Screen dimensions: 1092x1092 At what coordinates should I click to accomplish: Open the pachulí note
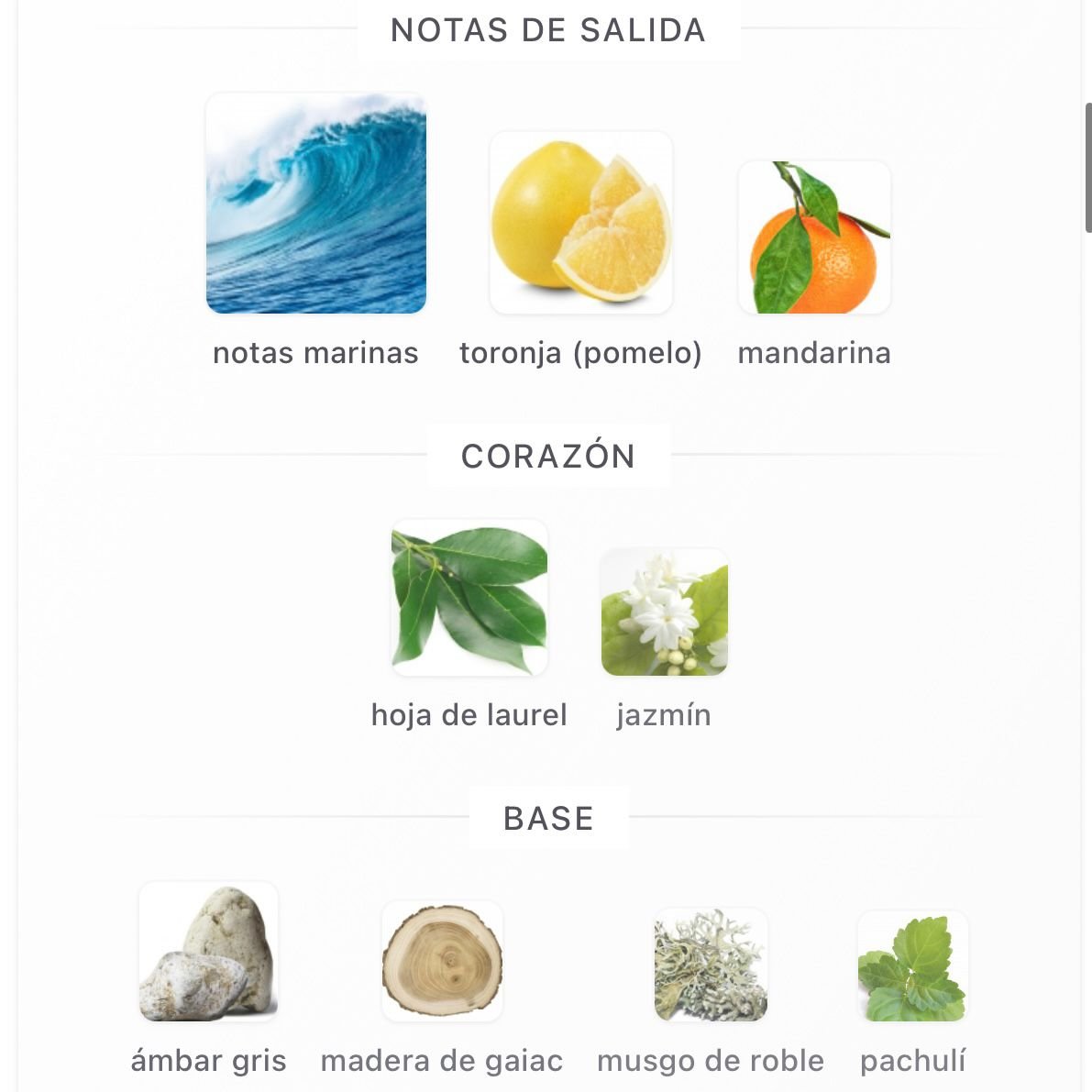[x=912, y=966]
